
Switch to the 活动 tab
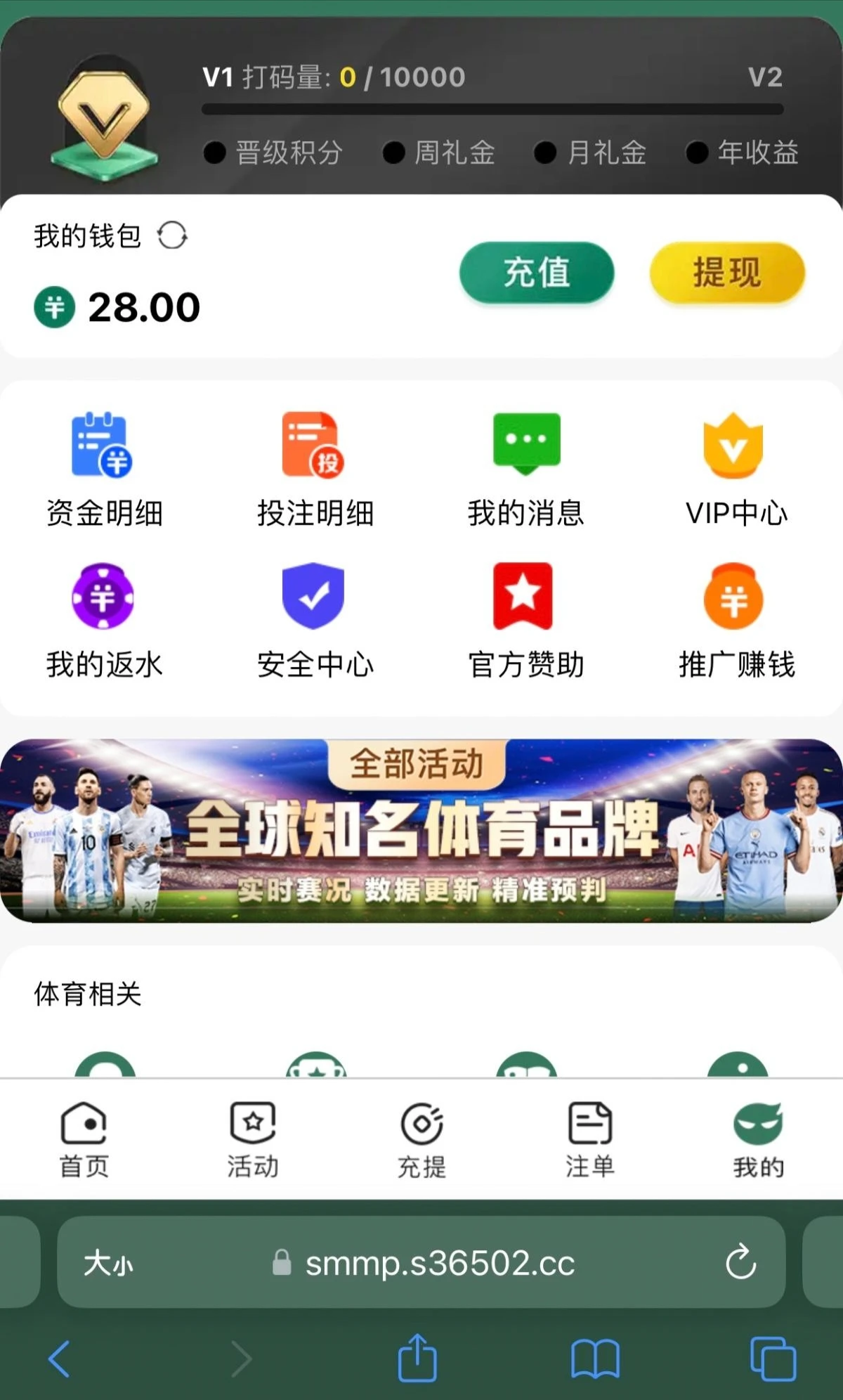pos(253,1139)
